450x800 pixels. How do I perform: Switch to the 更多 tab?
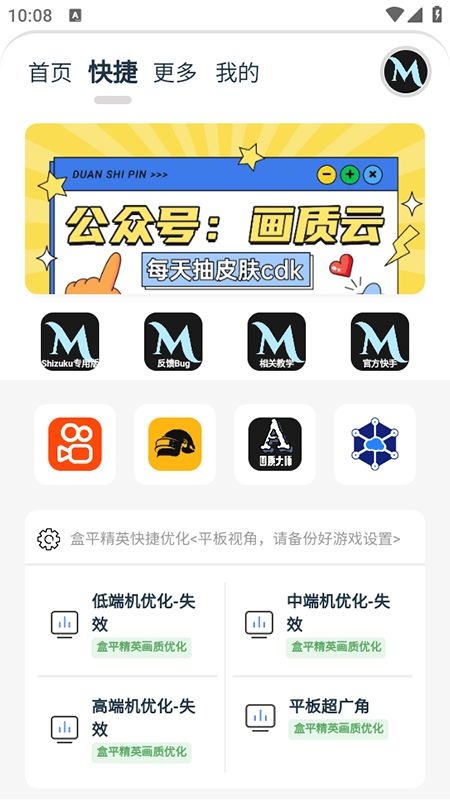[175, 72]
